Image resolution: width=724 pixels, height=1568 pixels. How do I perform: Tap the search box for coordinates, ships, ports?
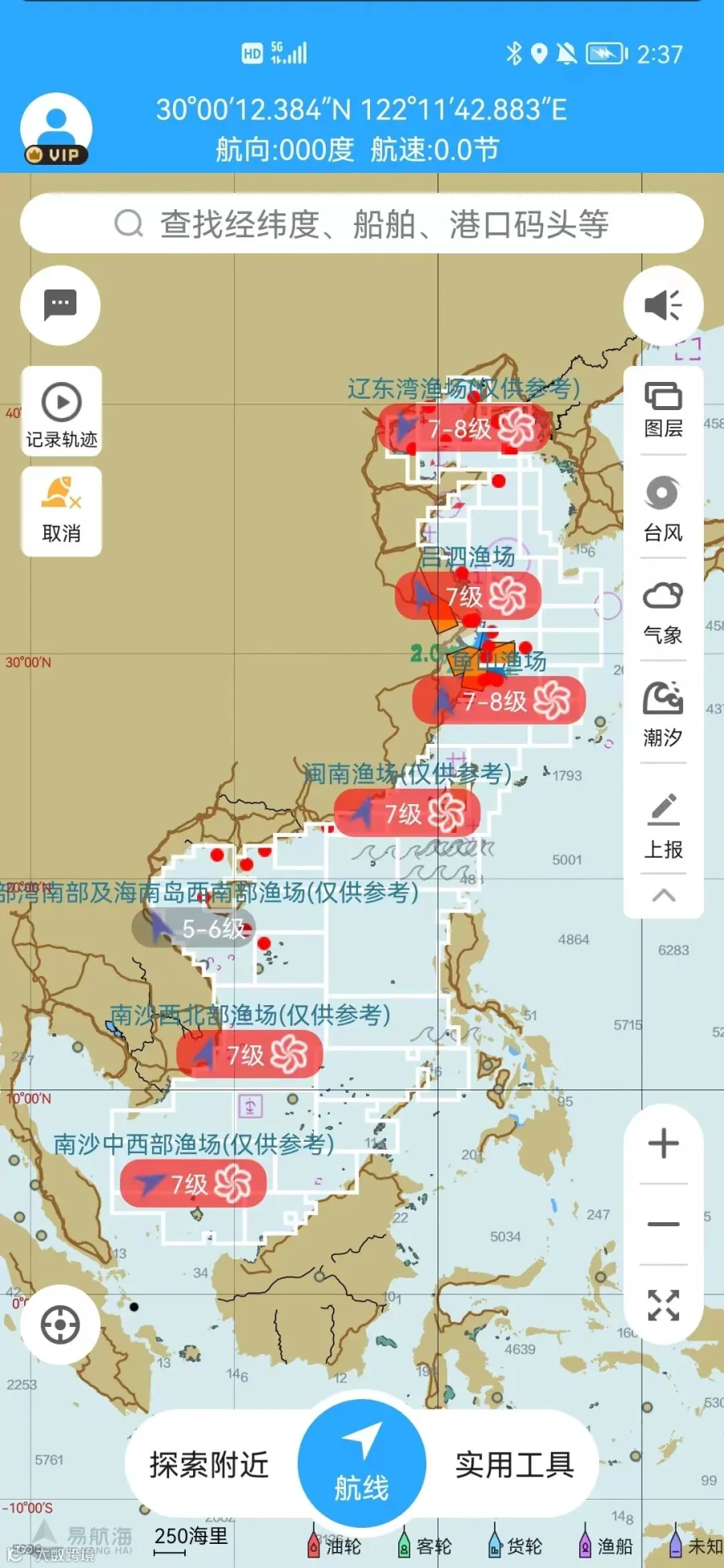362,224
